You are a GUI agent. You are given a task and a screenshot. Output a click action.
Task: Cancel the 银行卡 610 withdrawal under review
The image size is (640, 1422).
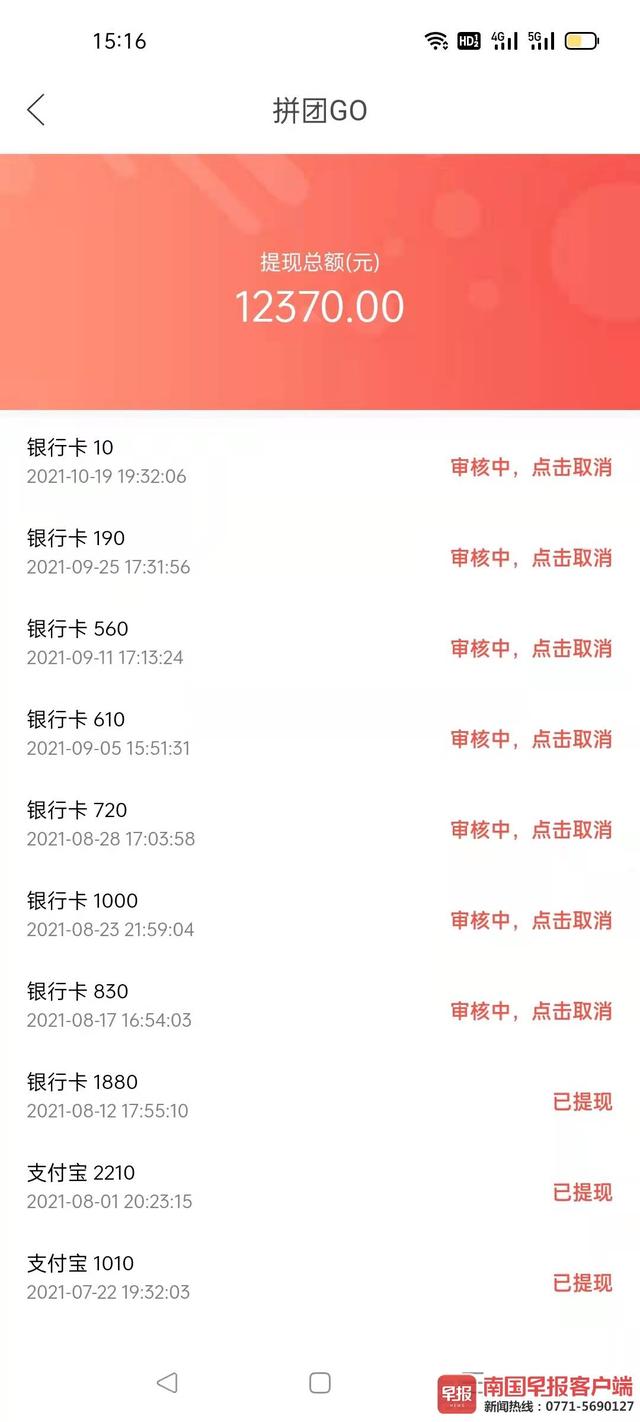[531, 739]
